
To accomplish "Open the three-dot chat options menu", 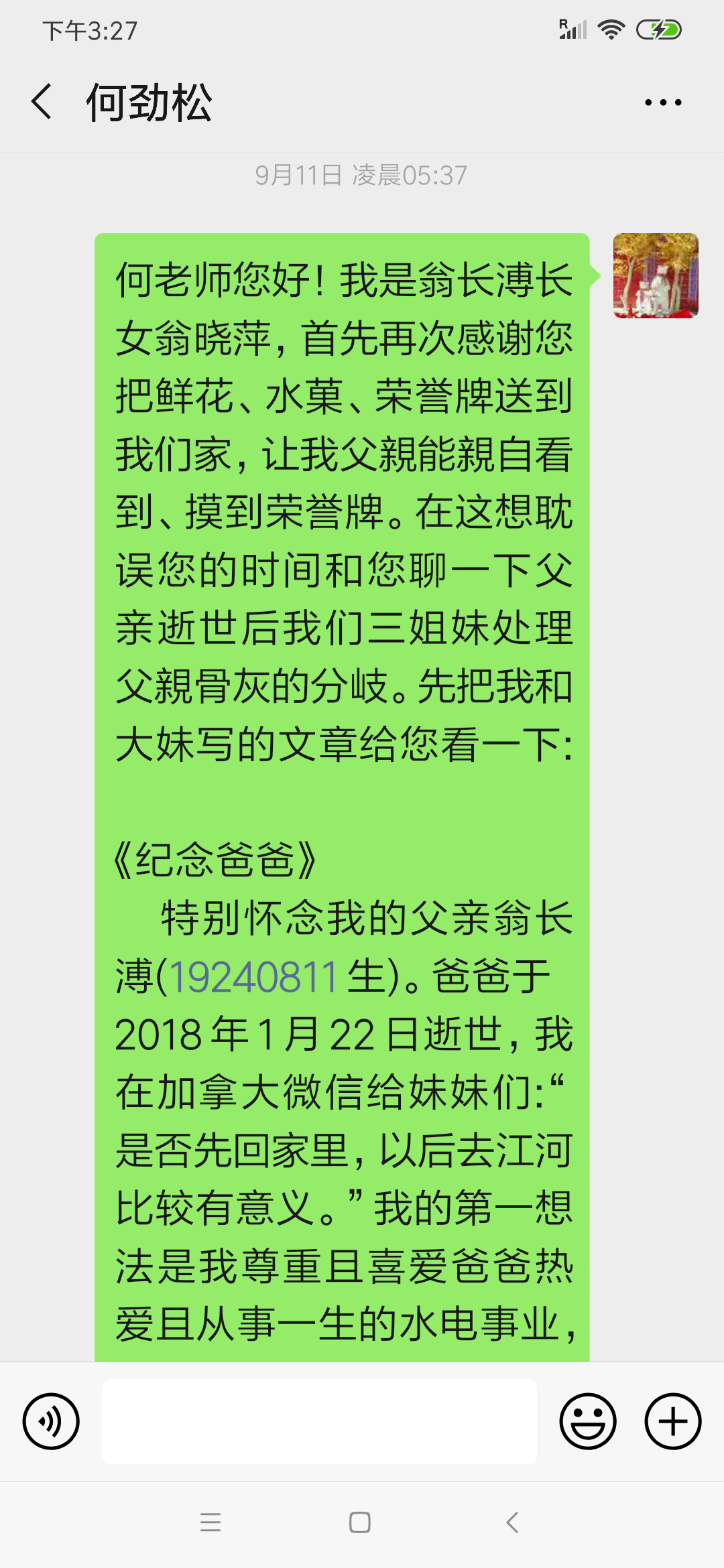I will coord(663,103).
